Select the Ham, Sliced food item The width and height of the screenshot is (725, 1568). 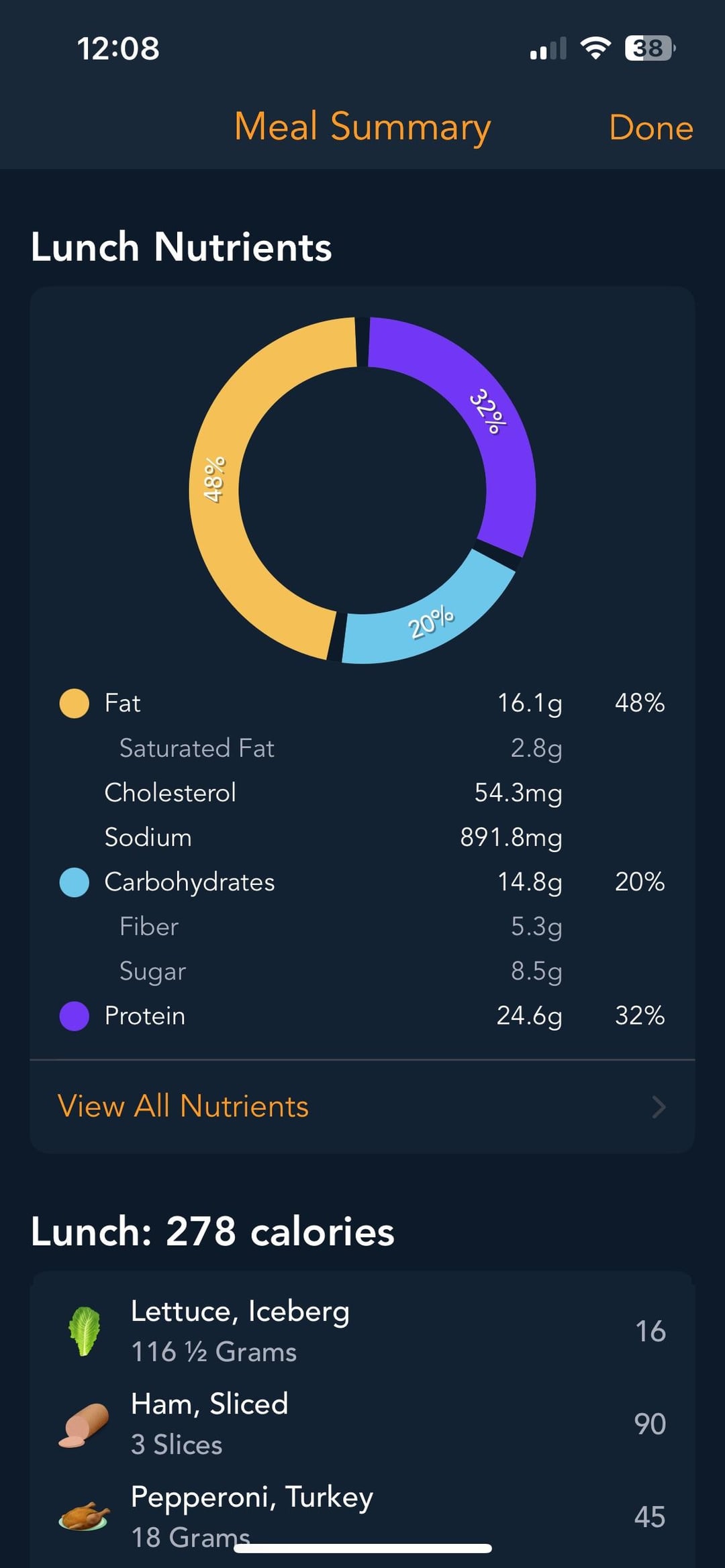coord(362,1424)
